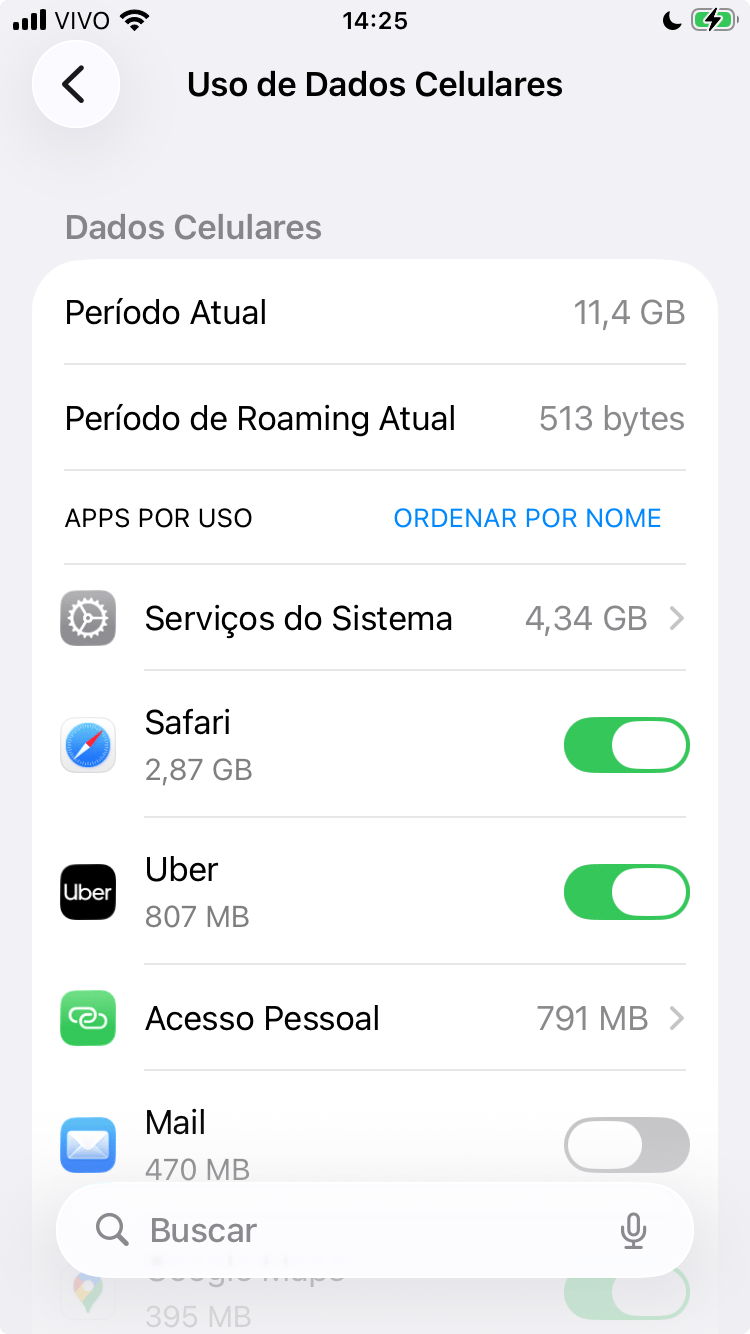
Task: Expand Acesso Pessoal details with the chevron
Action: [x=676, y=1018]
